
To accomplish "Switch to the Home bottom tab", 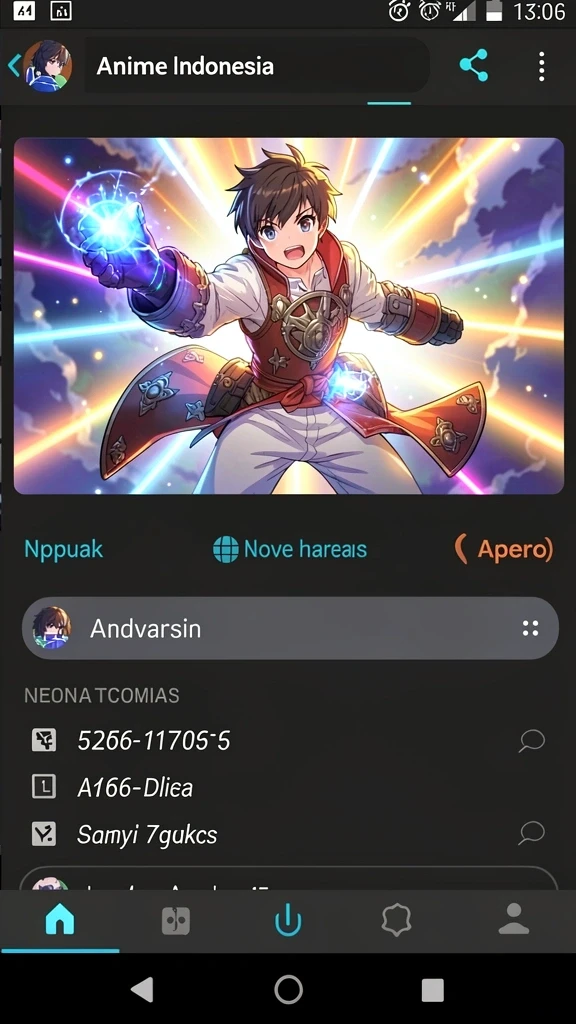I will pyautogui.click(x=59, y=920).
